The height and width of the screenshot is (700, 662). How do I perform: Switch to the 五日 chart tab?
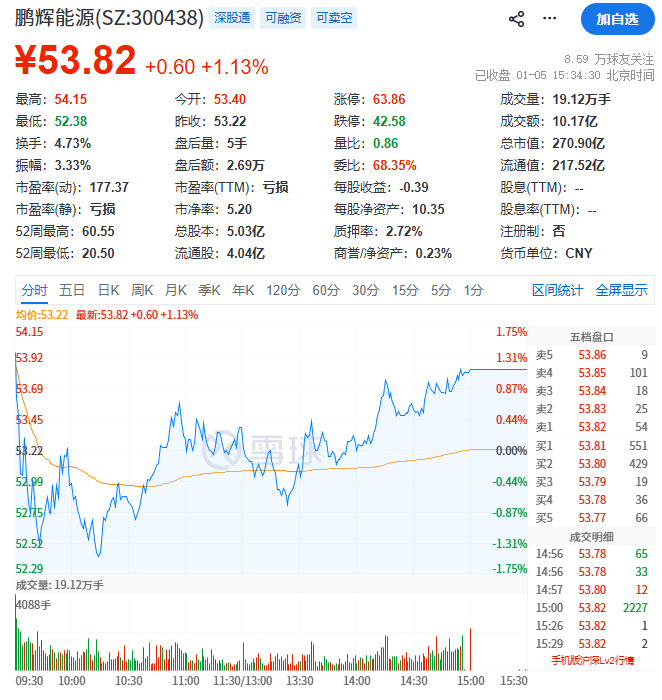click(x=72, y=290)
